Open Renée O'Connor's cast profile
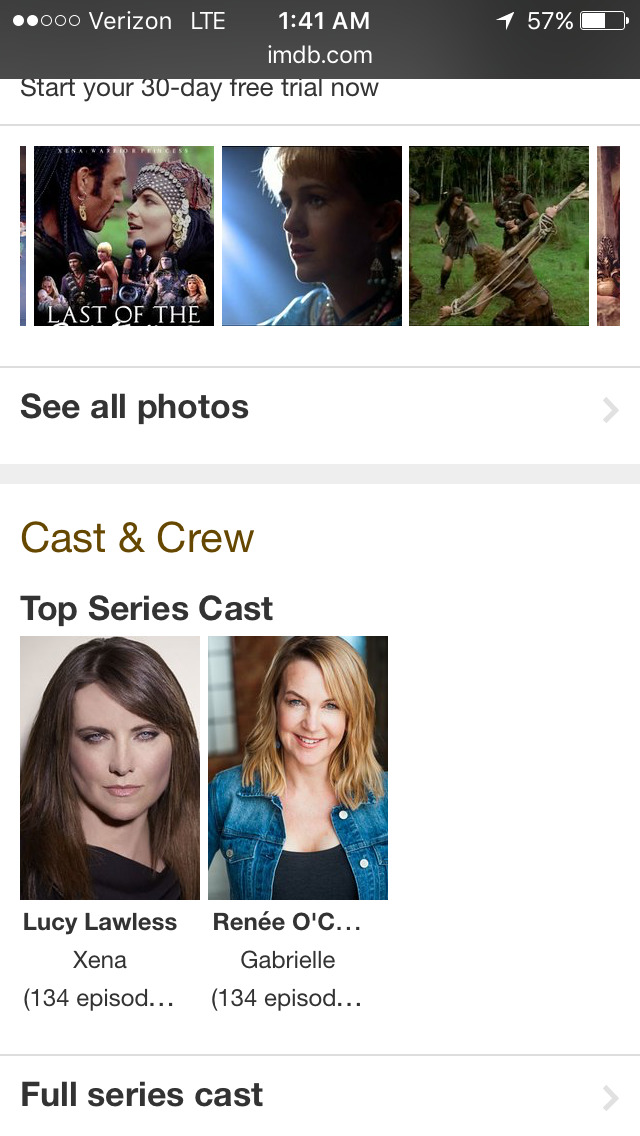 [298, 768]
